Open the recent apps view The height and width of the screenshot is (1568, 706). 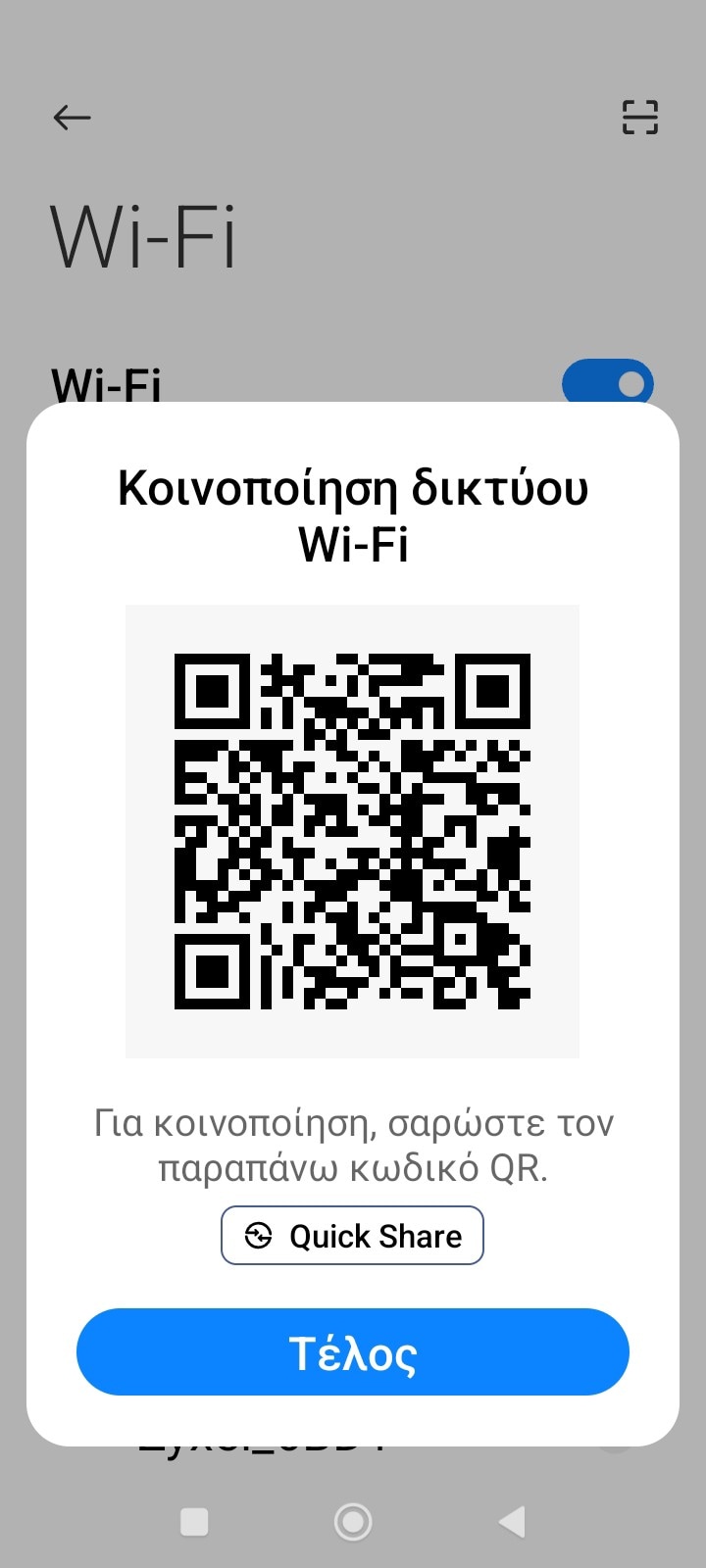[194, 1522]
